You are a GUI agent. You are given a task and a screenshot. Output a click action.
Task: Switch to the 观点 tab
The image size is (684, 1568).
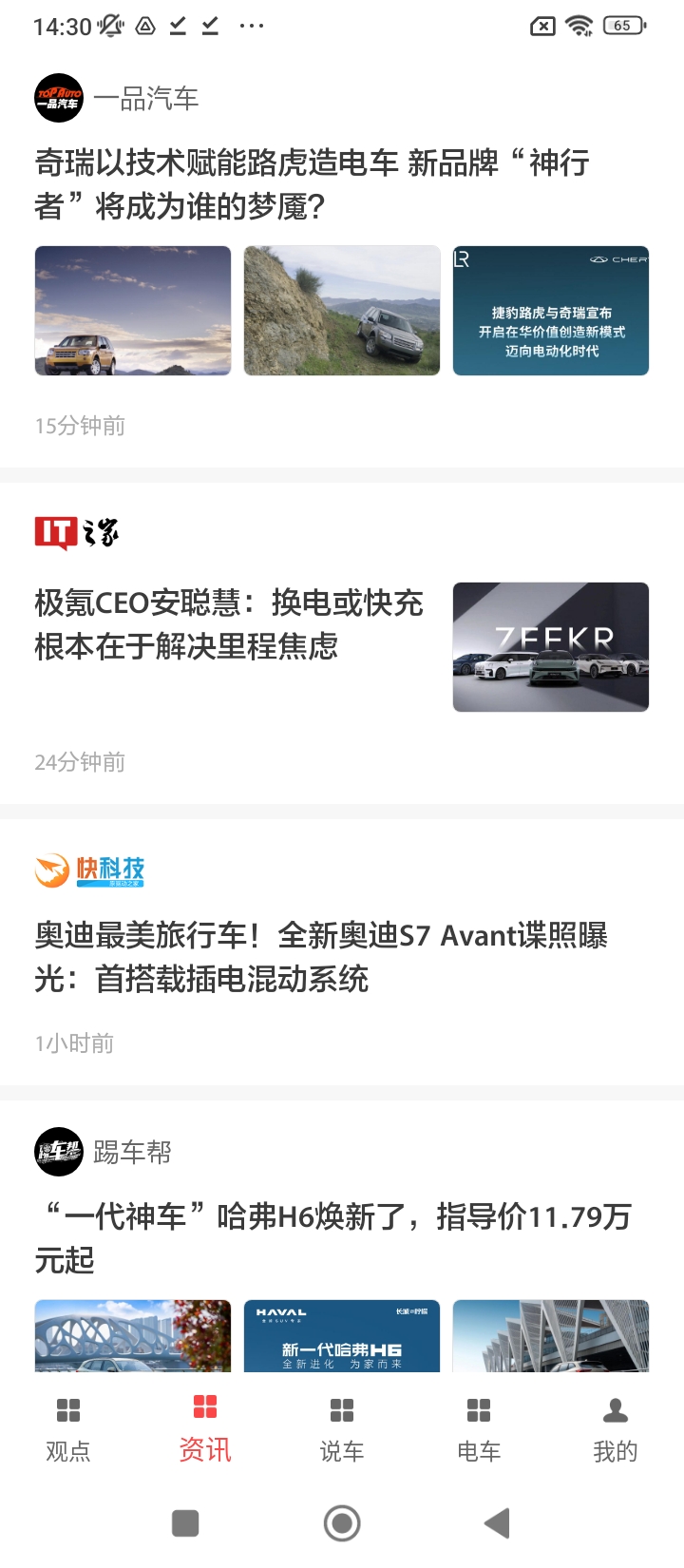68,1428
